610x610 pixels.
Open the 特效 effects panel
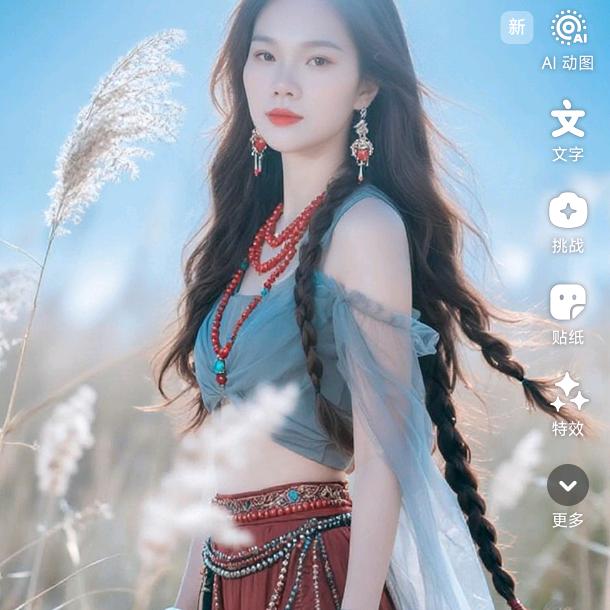pyautogui.click(x=568, y=393)
